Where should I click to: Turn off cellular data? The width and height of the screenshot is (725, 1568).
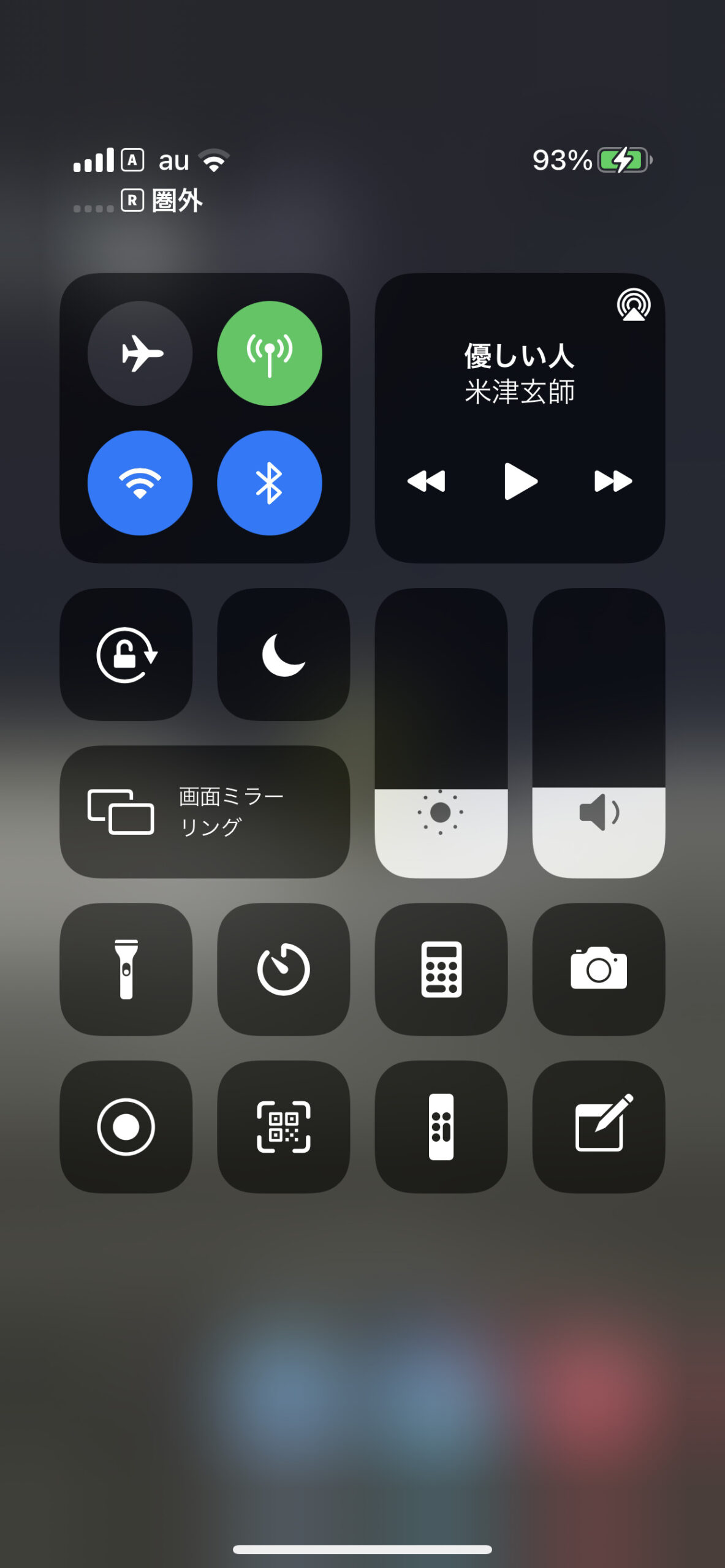[270, 353]
